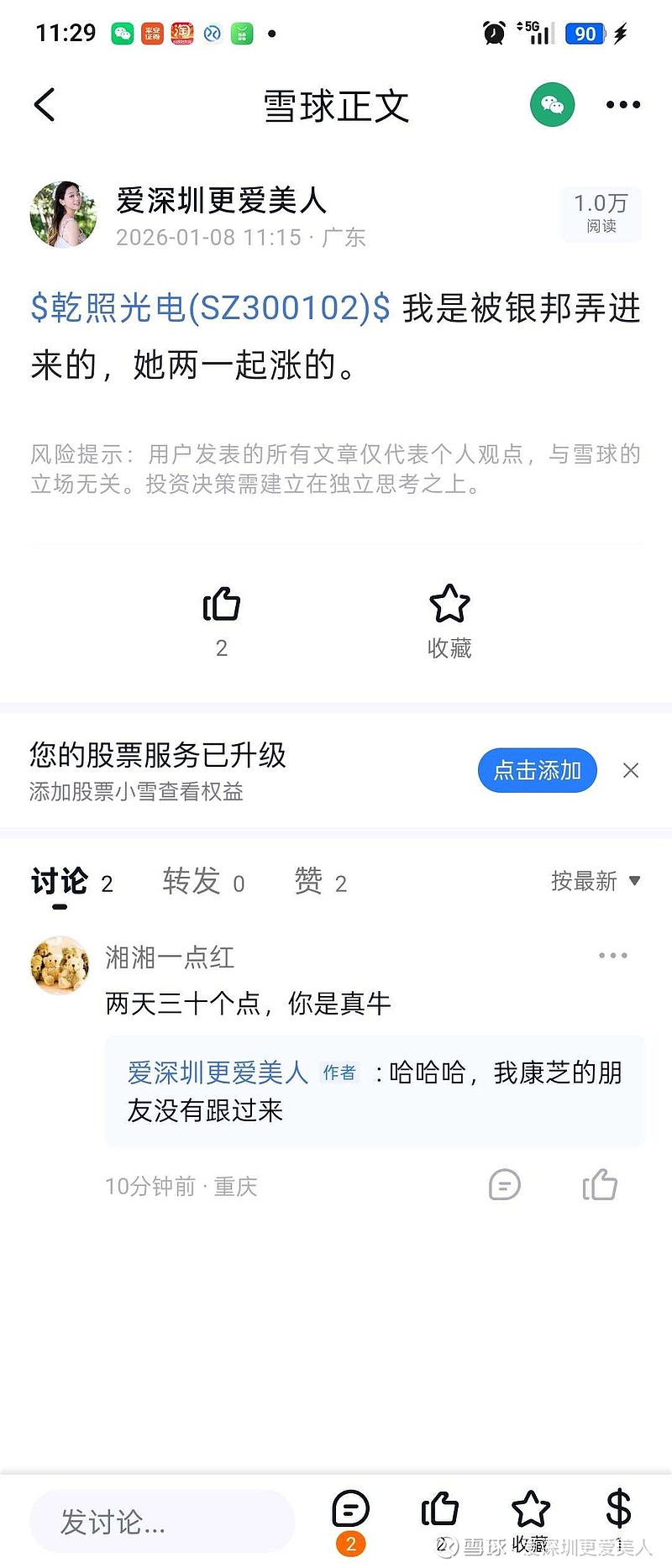The width and height of the screenshot is (672, 1568).
Task: Open the WeChat share icon in the header
Action: click(554, 104)
